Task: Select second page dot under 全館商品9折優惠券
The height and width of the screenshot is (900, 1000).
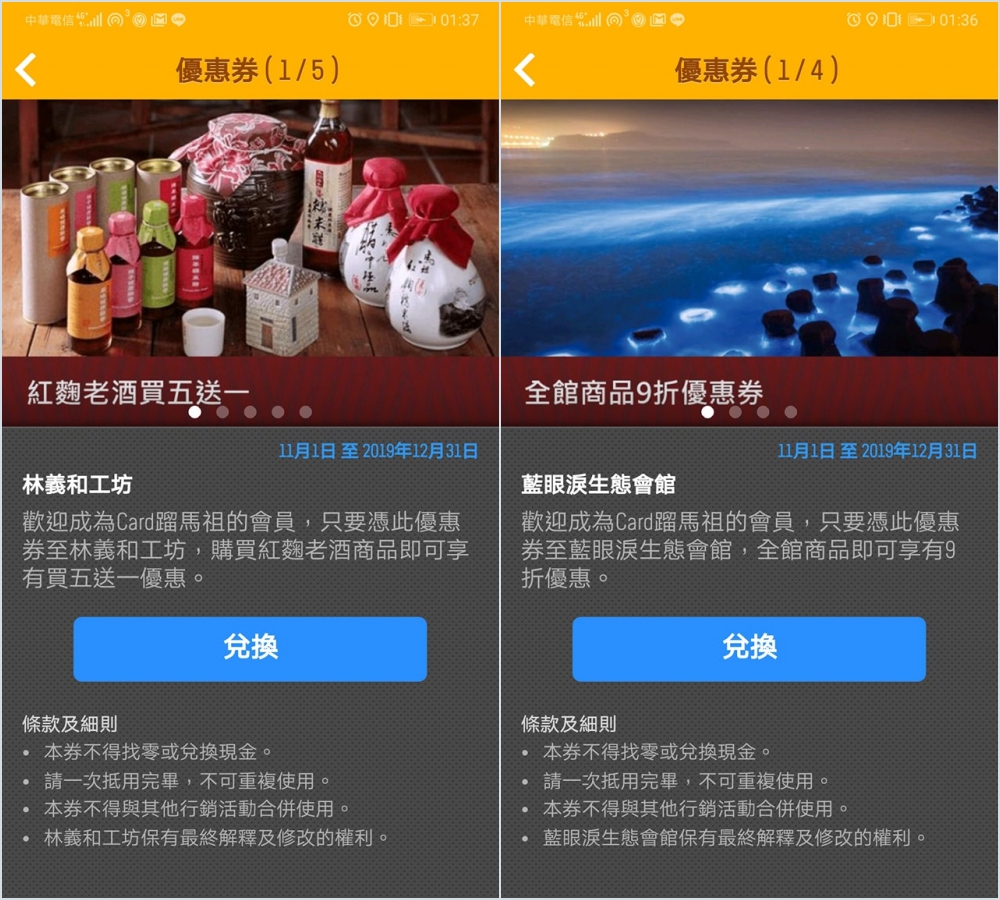Action: 735,411
